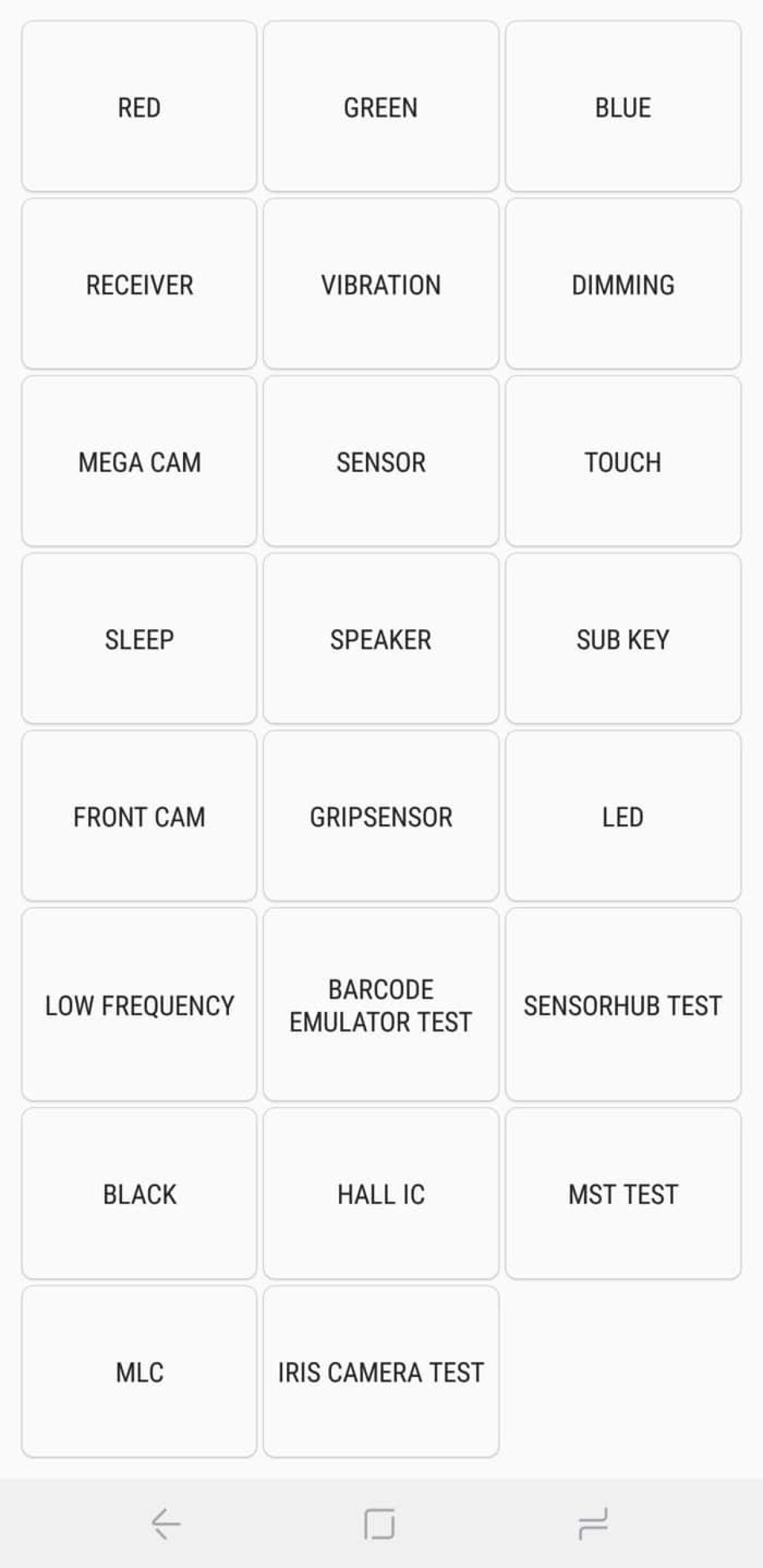Start the BARCODE EMULATOR TEST
Screen dimensions: 763x1568
click(380, 1005)
